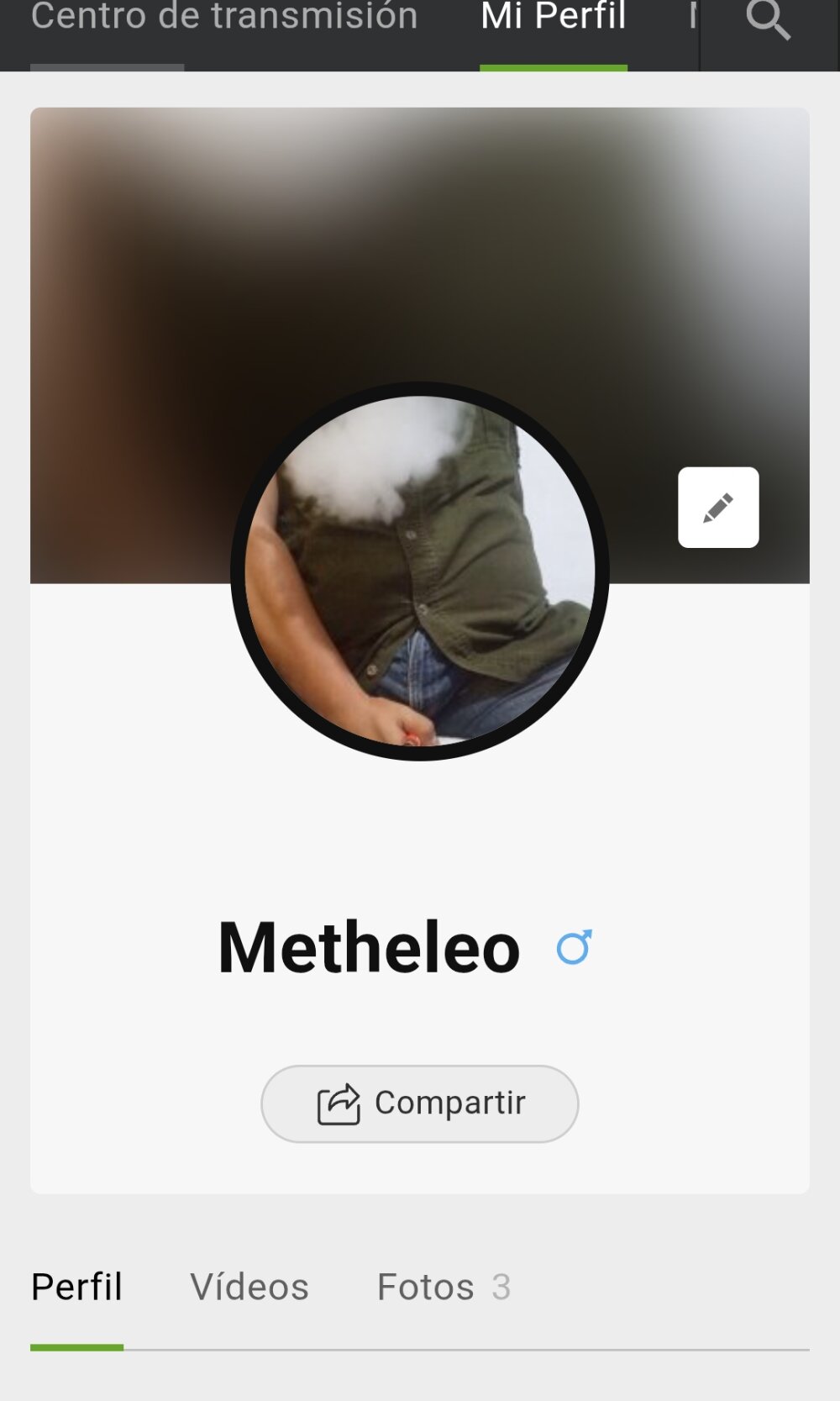840x1401 pixels.
Task: Select the Perfil tab
Action: pyautogui.click(x=76, y=1287)
